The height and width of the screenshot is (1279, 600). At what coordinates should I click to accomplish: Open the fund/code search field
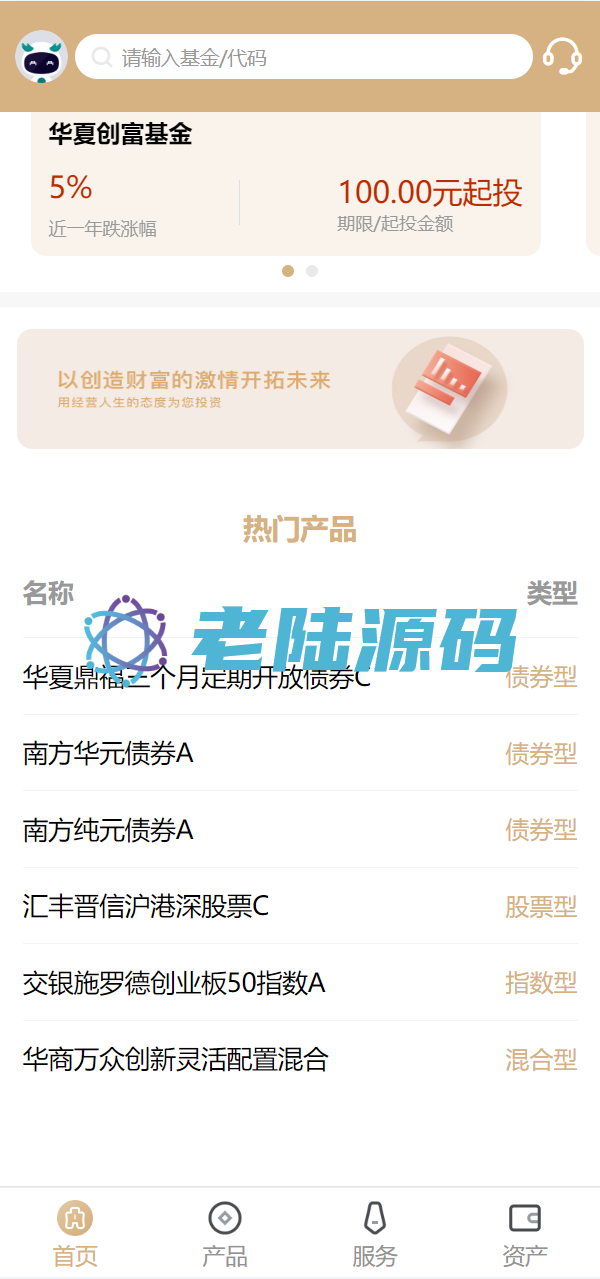click(304, 57)
